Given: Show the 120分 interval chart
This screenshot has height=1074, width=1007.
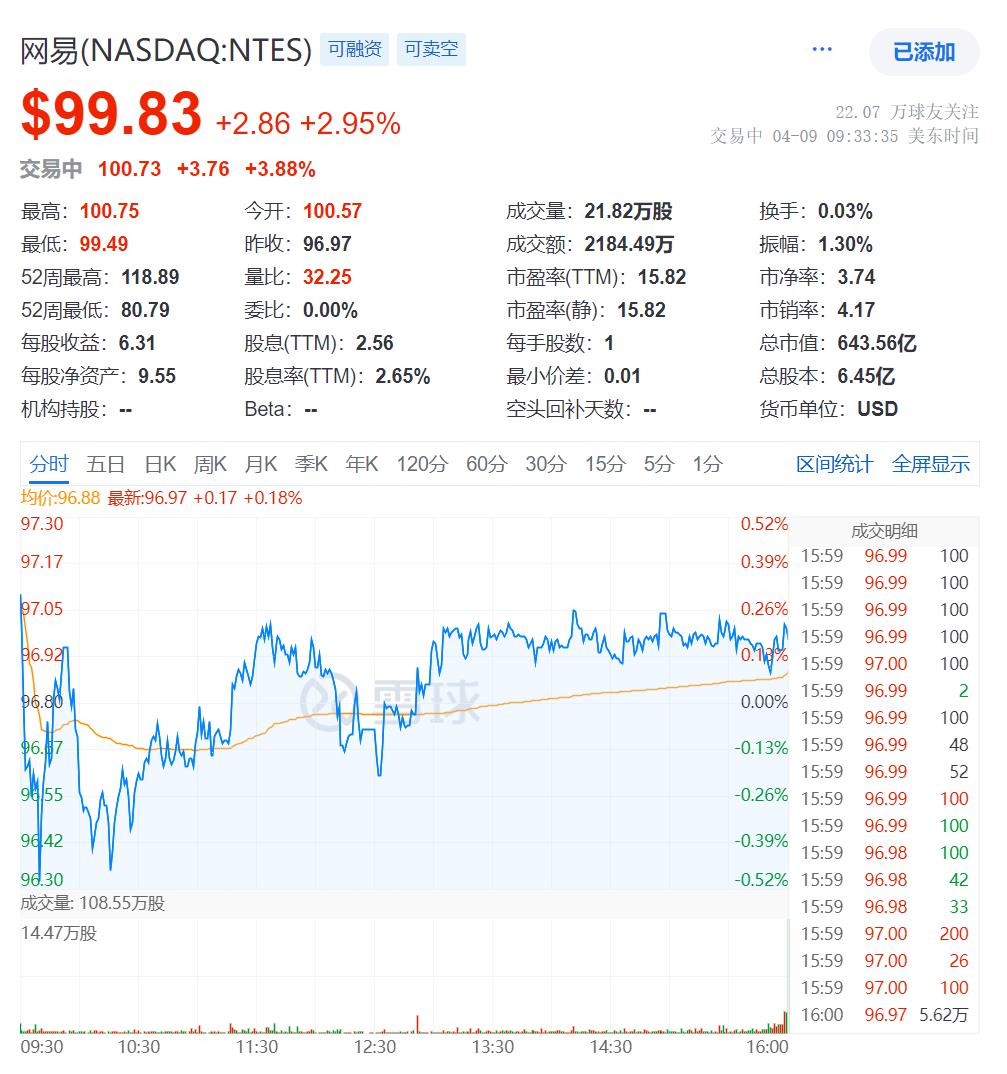Looking at the screenshot, I should pyautogui.click(x=421, y=464).
